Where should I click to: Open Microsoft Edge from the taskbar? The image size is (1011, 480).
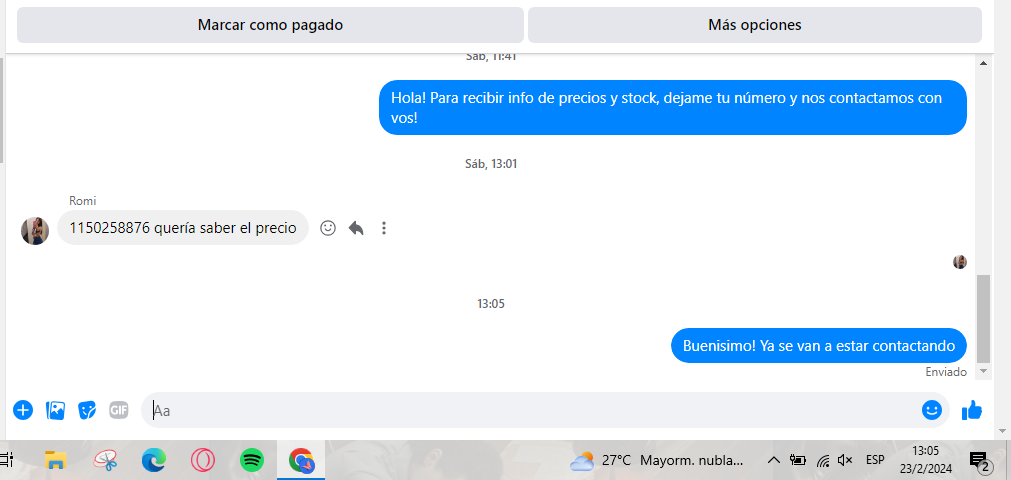(153, 460)
